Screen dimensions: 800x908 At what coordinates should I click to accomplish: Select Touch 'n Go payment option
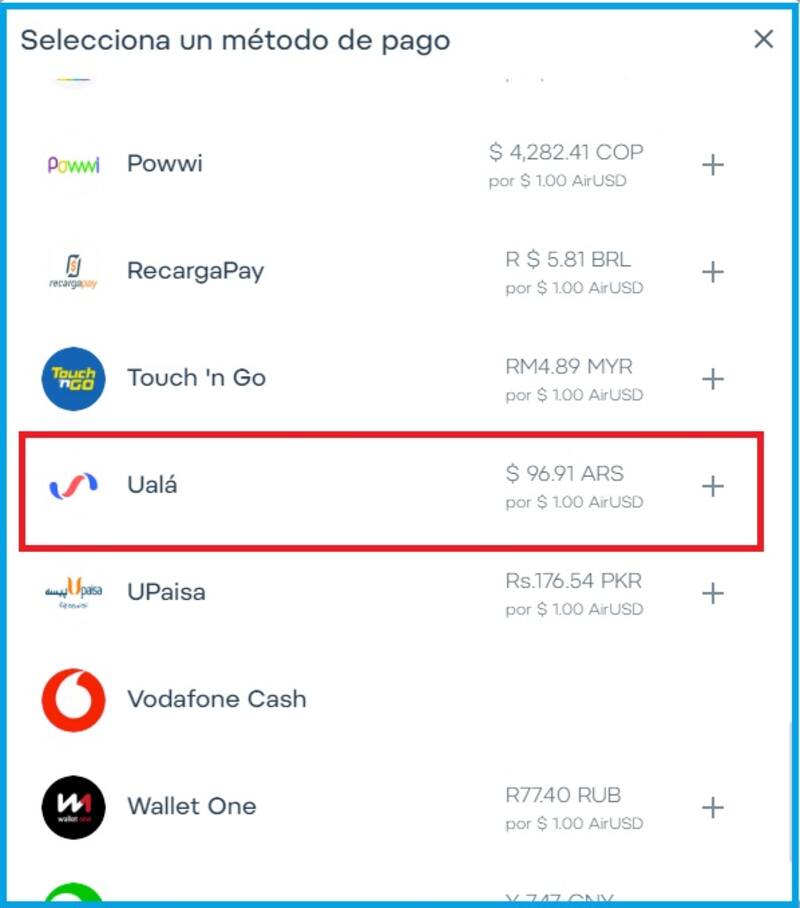point(196,378)
